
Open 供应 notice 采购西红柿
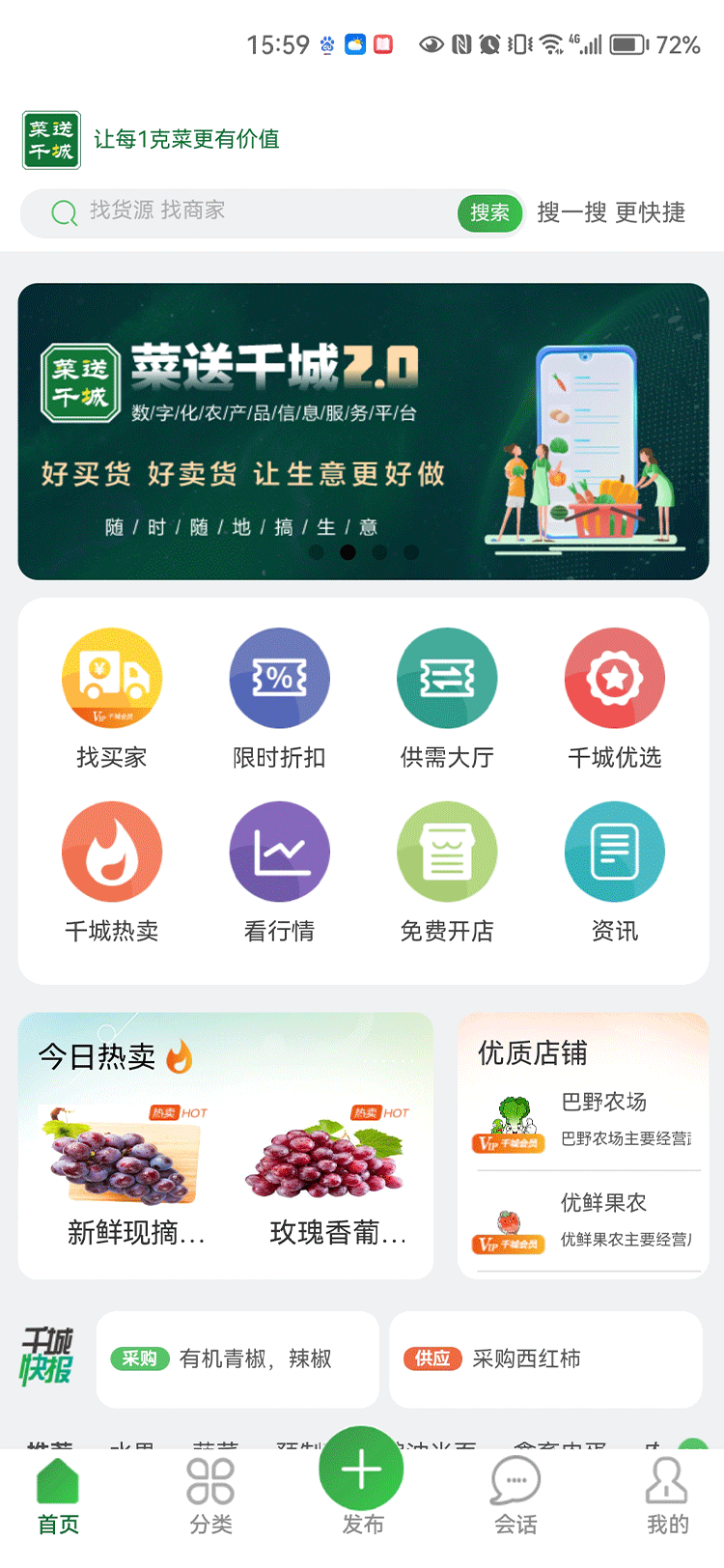545,1358
